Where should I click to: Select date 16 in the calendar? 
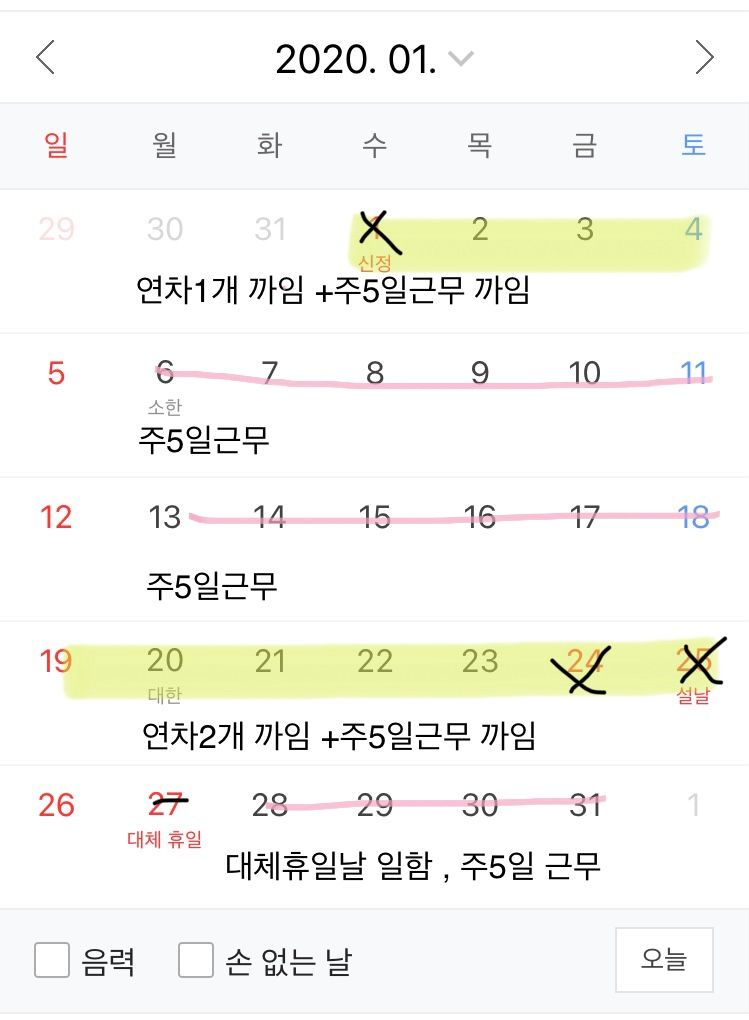point(480,517)
